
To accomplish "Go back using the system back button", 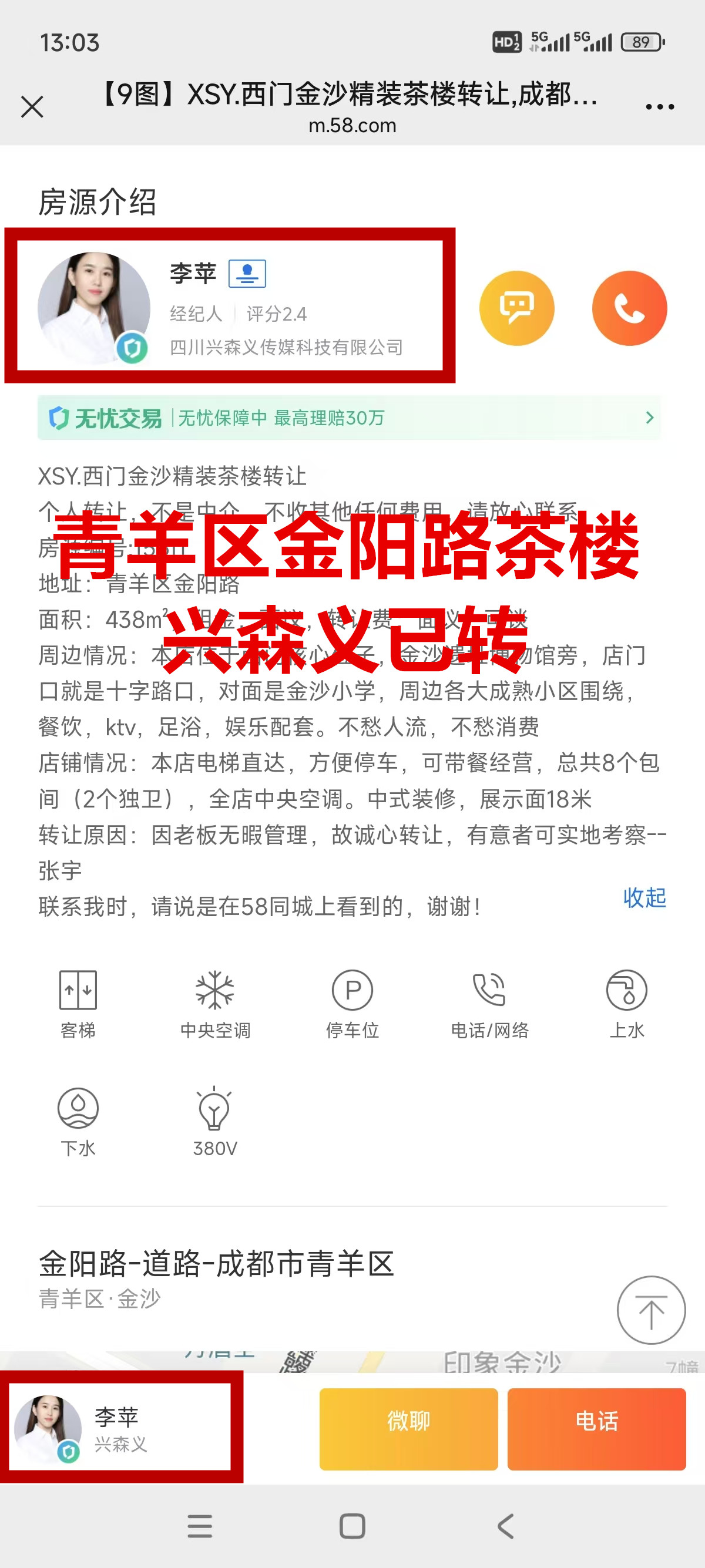I will tap(505, 1526).
